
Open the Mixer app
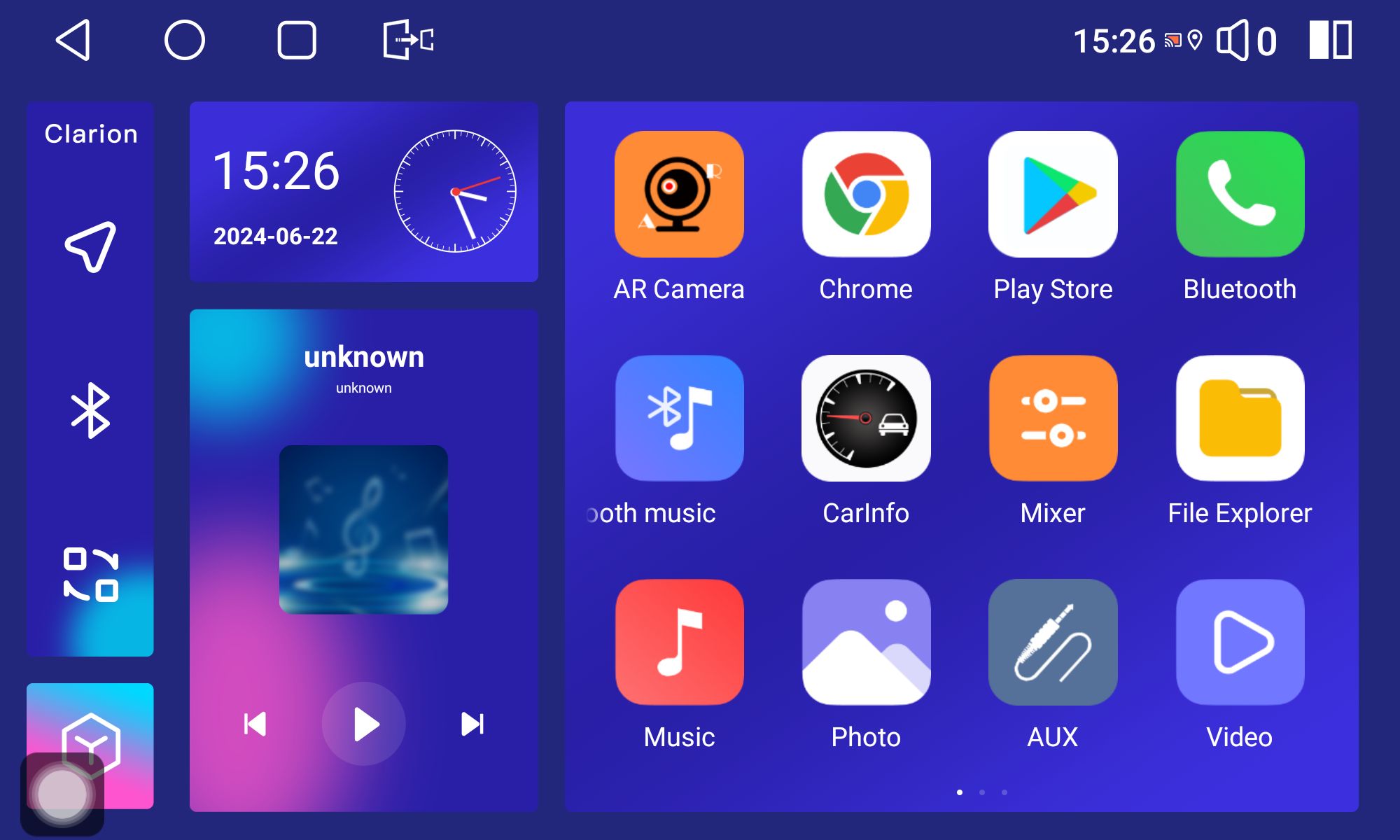(1052, 419)
